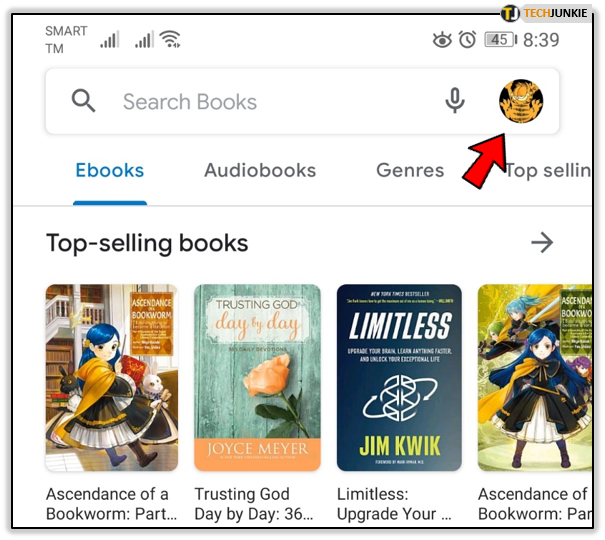Start voice search with the microphone
This screenshot has height=540, width=605.
(x=455, y=101)
